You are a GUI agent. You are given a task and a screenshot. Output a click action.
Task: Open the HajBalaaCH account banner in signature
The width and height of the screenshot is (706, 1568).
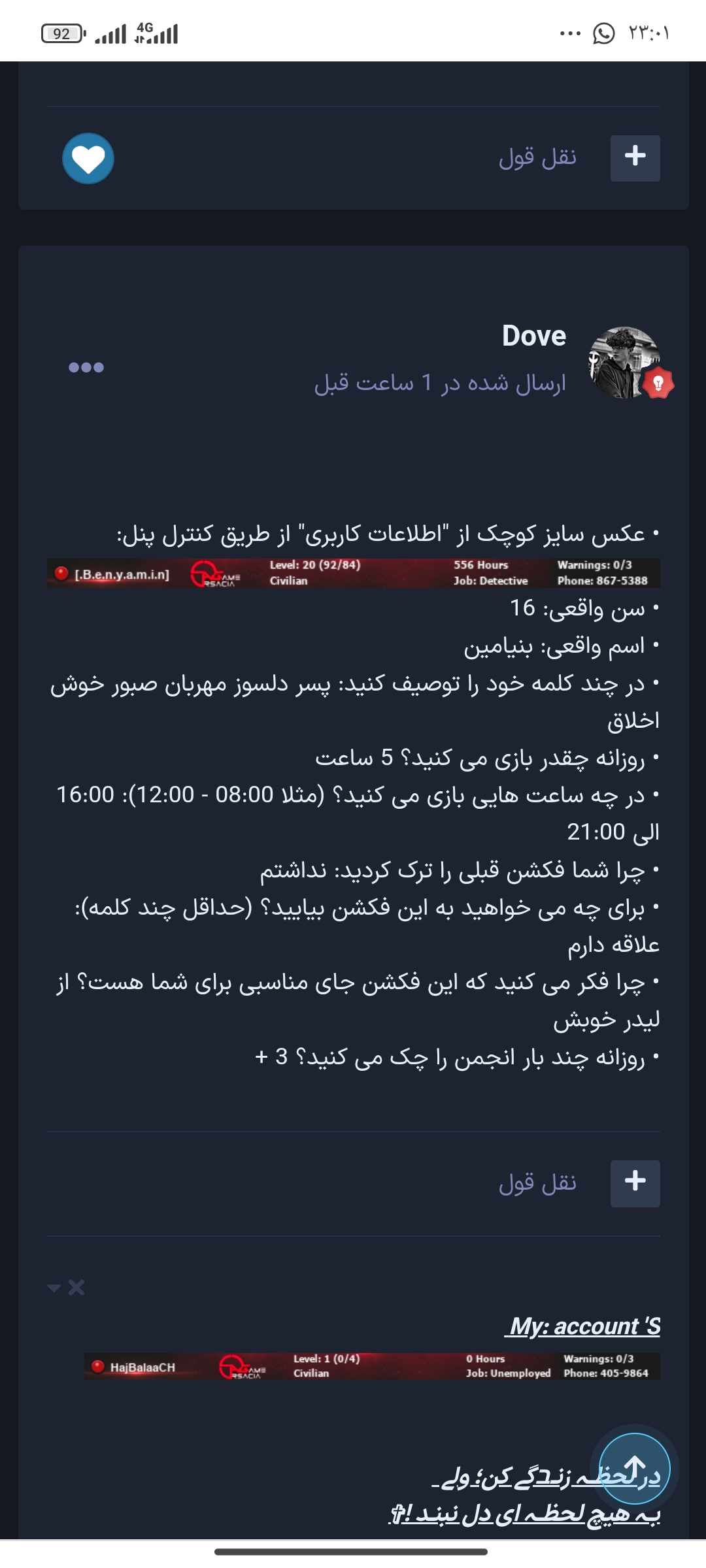pyautogui.click(x=372, y=1366)
